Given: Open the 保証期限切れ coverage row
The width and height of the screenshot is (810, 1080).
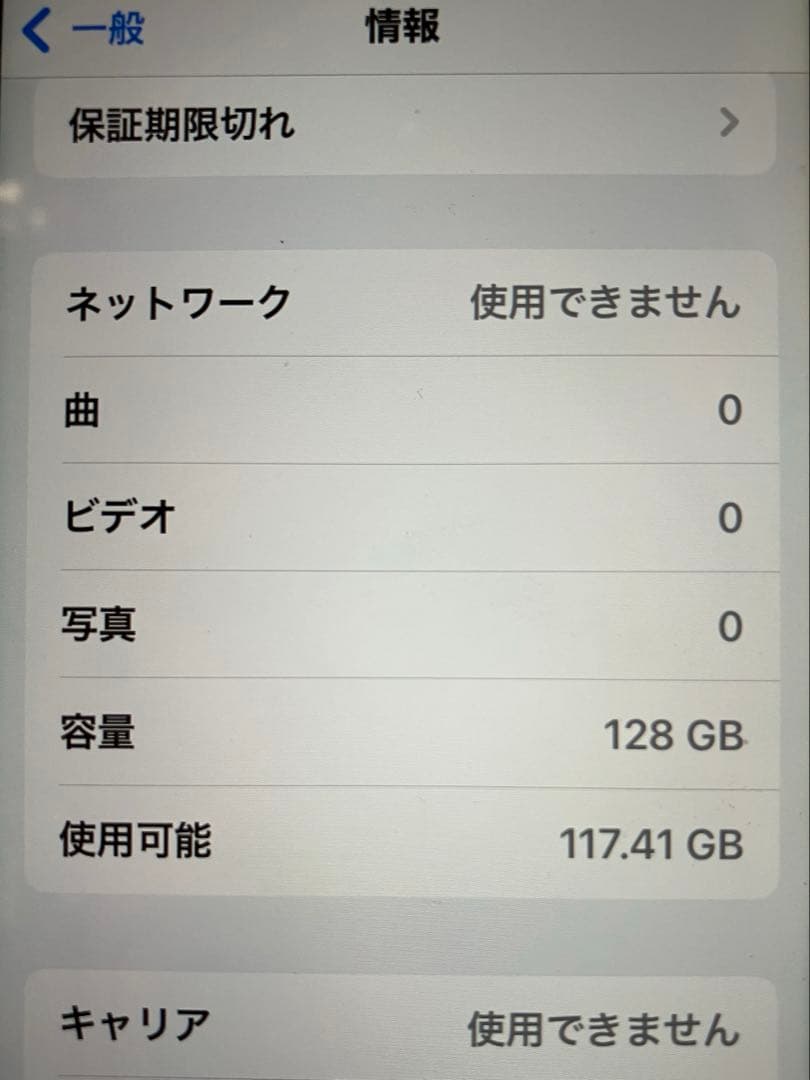Looking at the screenshot, I should tap(404, 125).
